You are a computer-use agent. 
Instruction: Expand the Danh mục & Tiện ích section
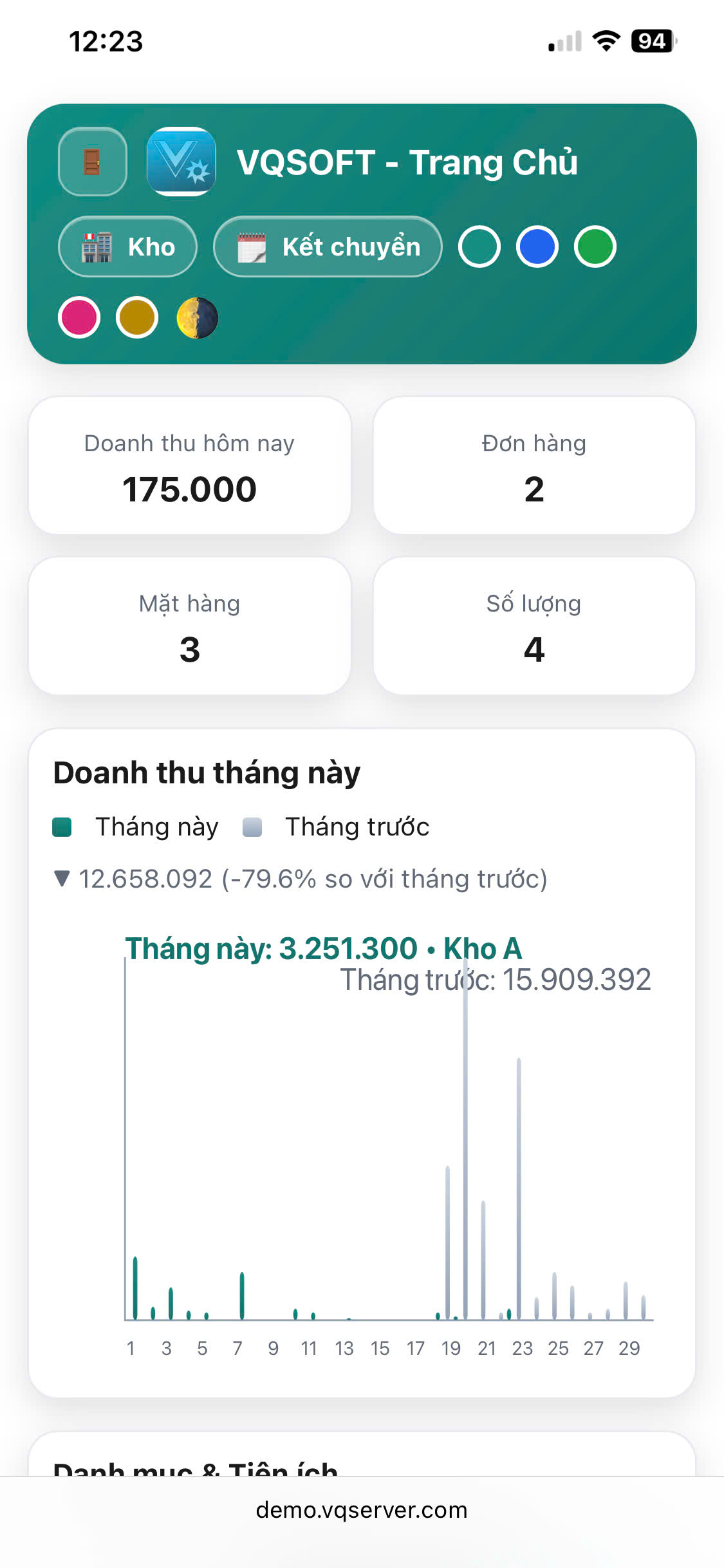pyautogui.click(x=194, y=1471)
